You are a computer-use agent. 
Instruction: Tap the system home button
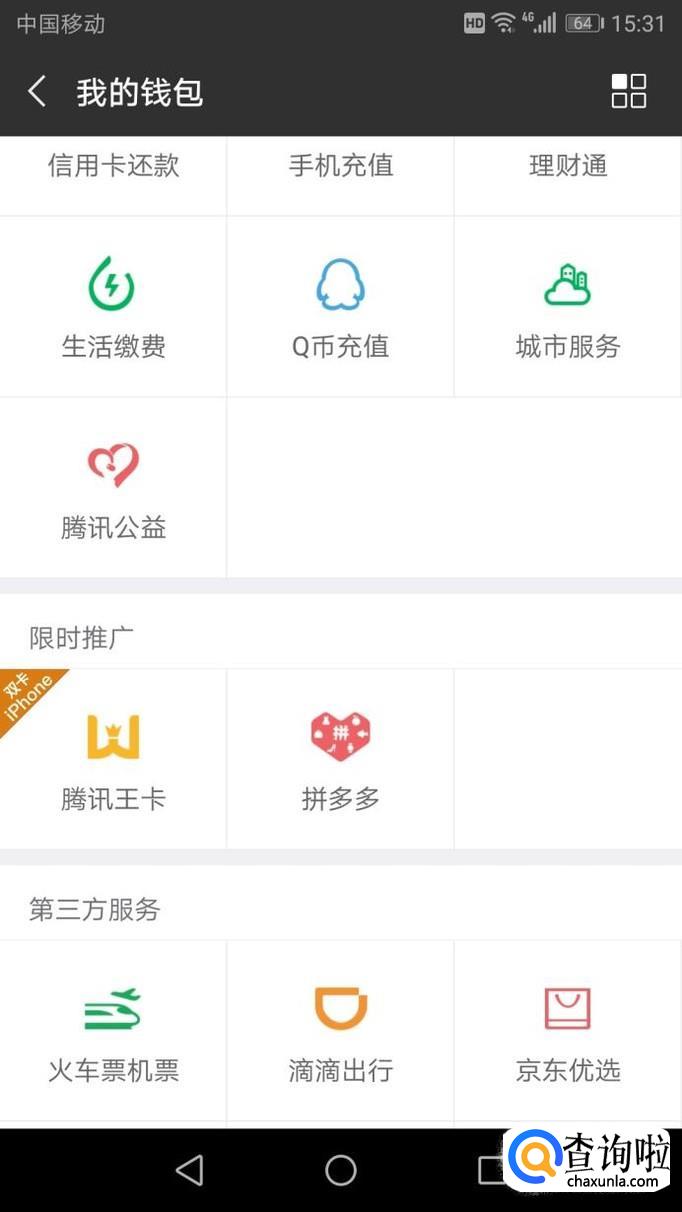tap(341, 1170)
